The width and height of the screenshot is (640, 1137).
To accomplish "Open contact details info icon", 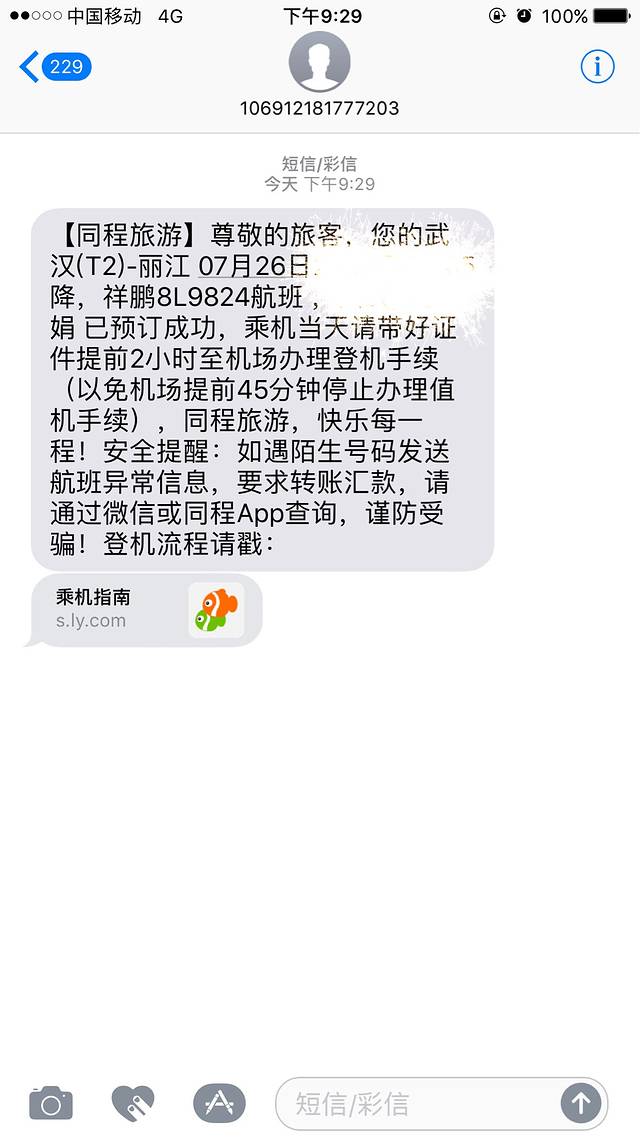I will click(x=597, y=67).
